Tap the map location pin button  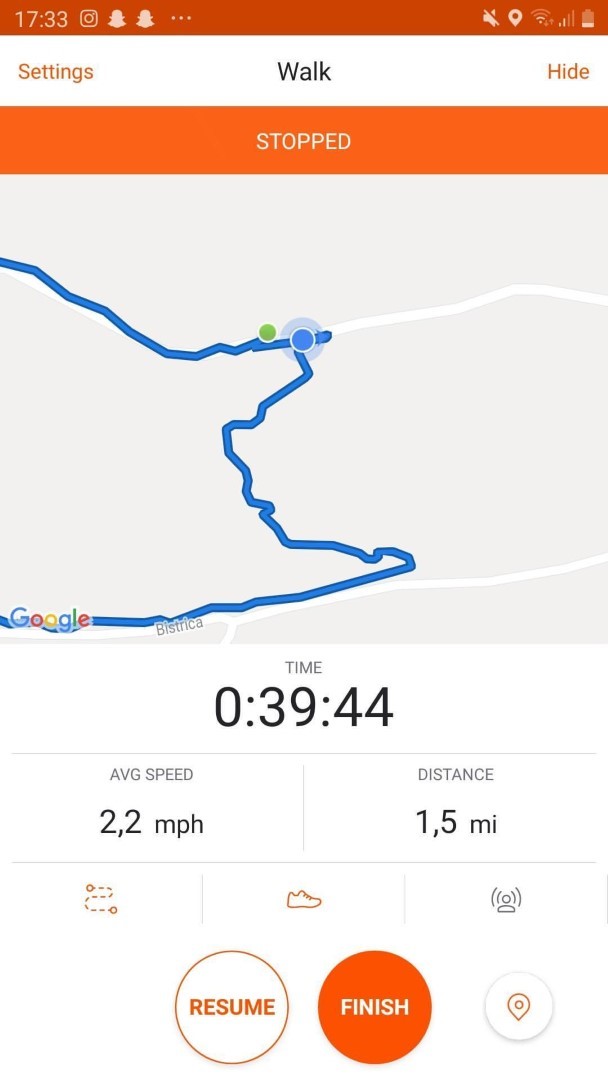pyautogui.click(x=518, y=1006)
